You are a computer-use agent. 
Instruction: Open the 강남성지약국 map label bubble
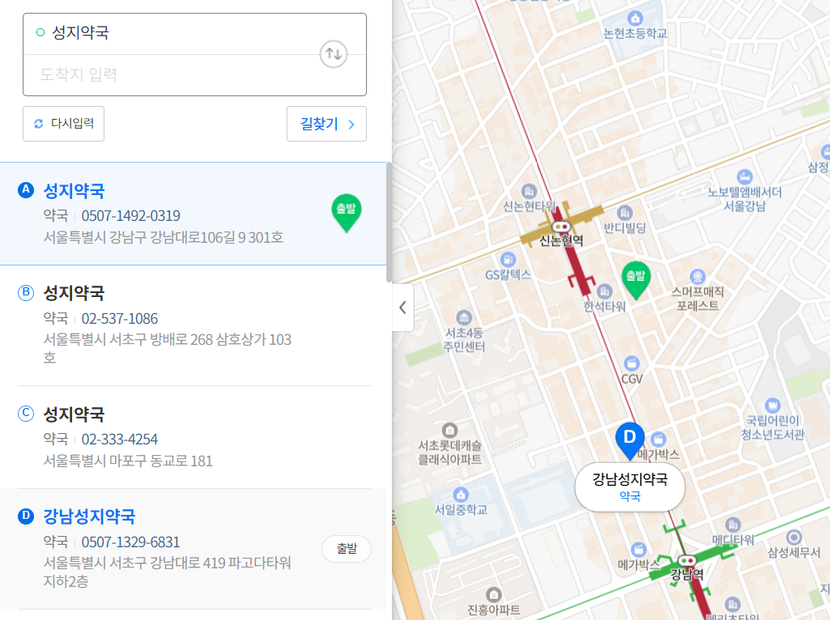[629, 487]
